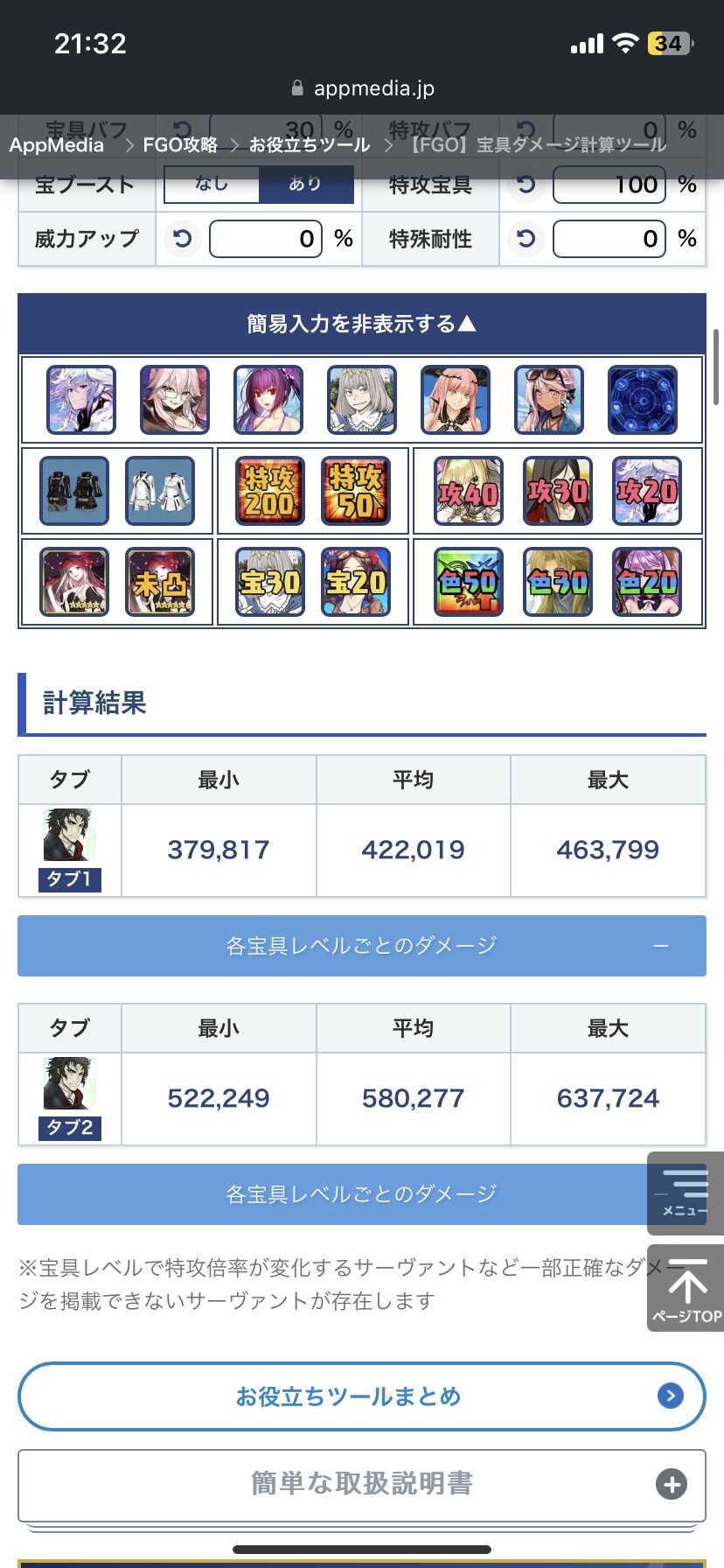Image resolution: width=724 pixels, height=1568 pixels.
Task: Edit the 特攻宝具 percentage field
Action: (609, 185)
